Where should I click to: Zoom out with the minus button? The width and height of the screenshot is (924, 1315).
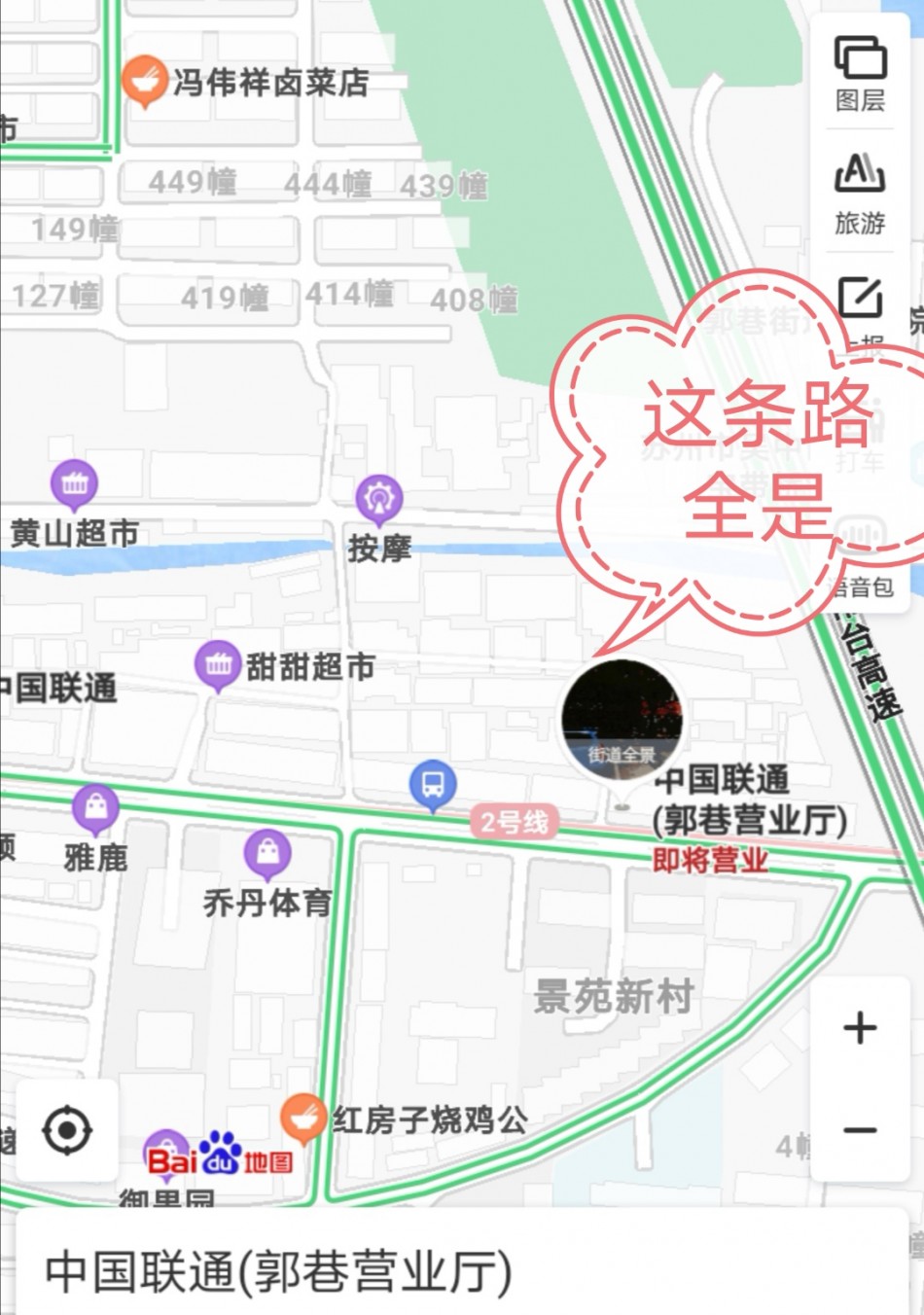(860, 1130)
